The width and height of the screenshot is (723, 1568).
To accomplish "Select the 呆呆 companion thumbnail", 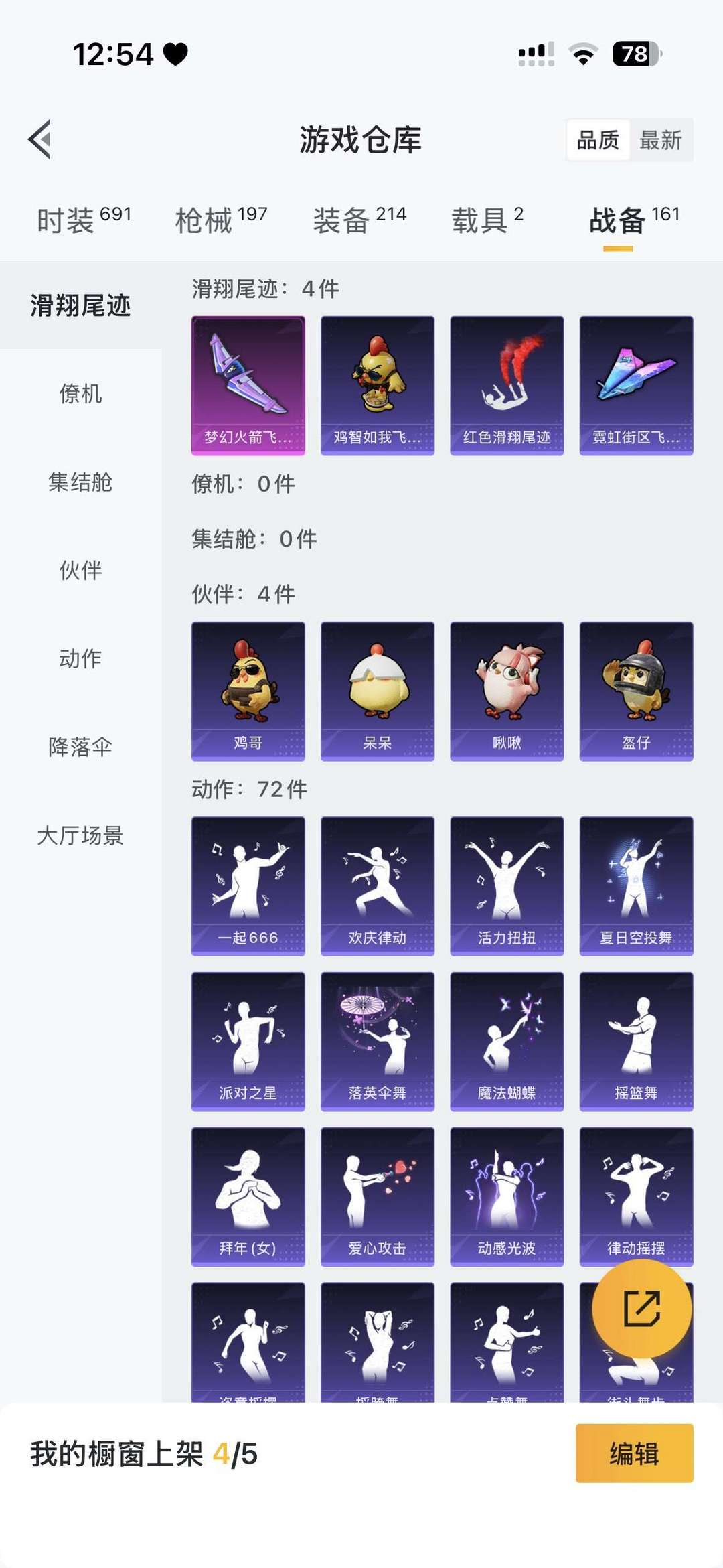I will 377,690.
